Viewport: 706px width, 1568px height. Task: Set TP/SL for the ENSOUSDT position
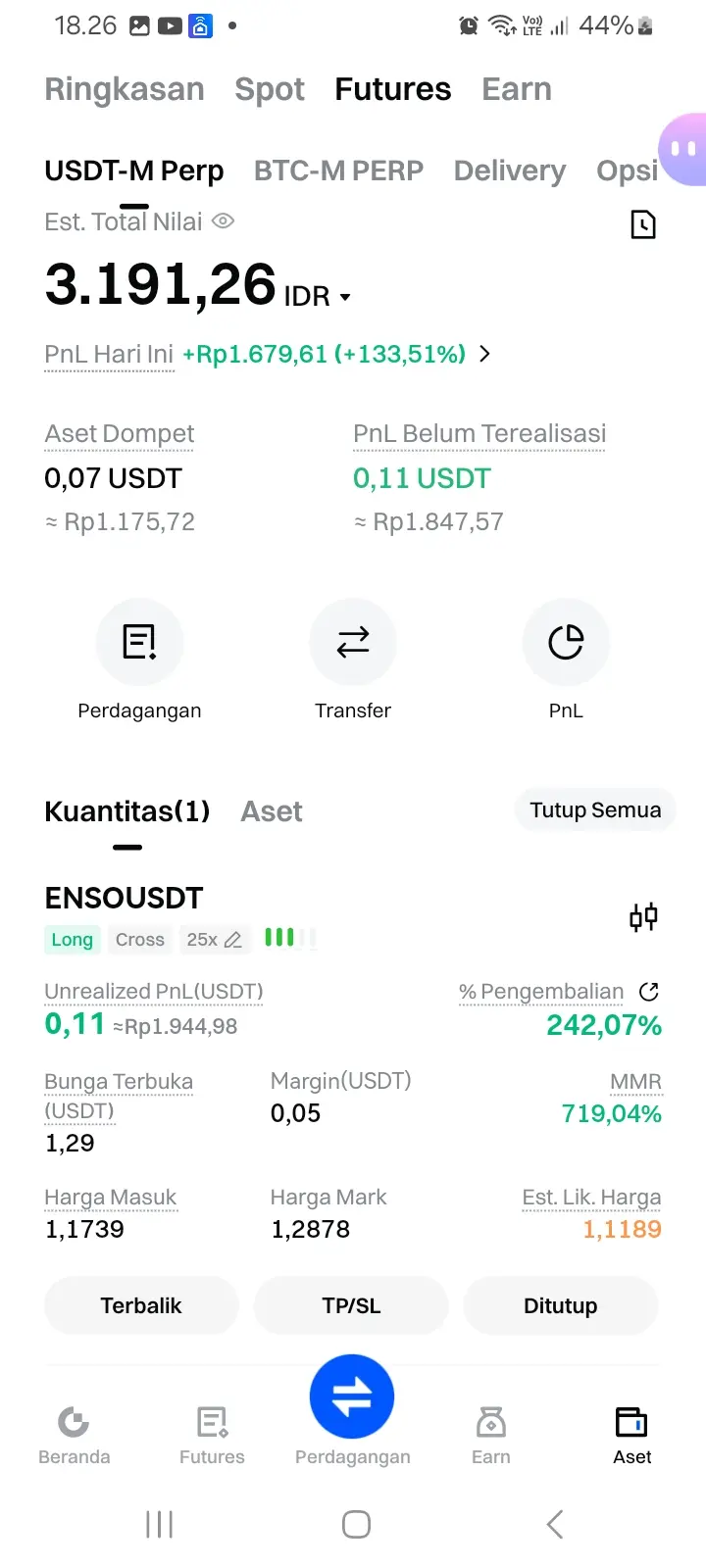point(351,1305)
